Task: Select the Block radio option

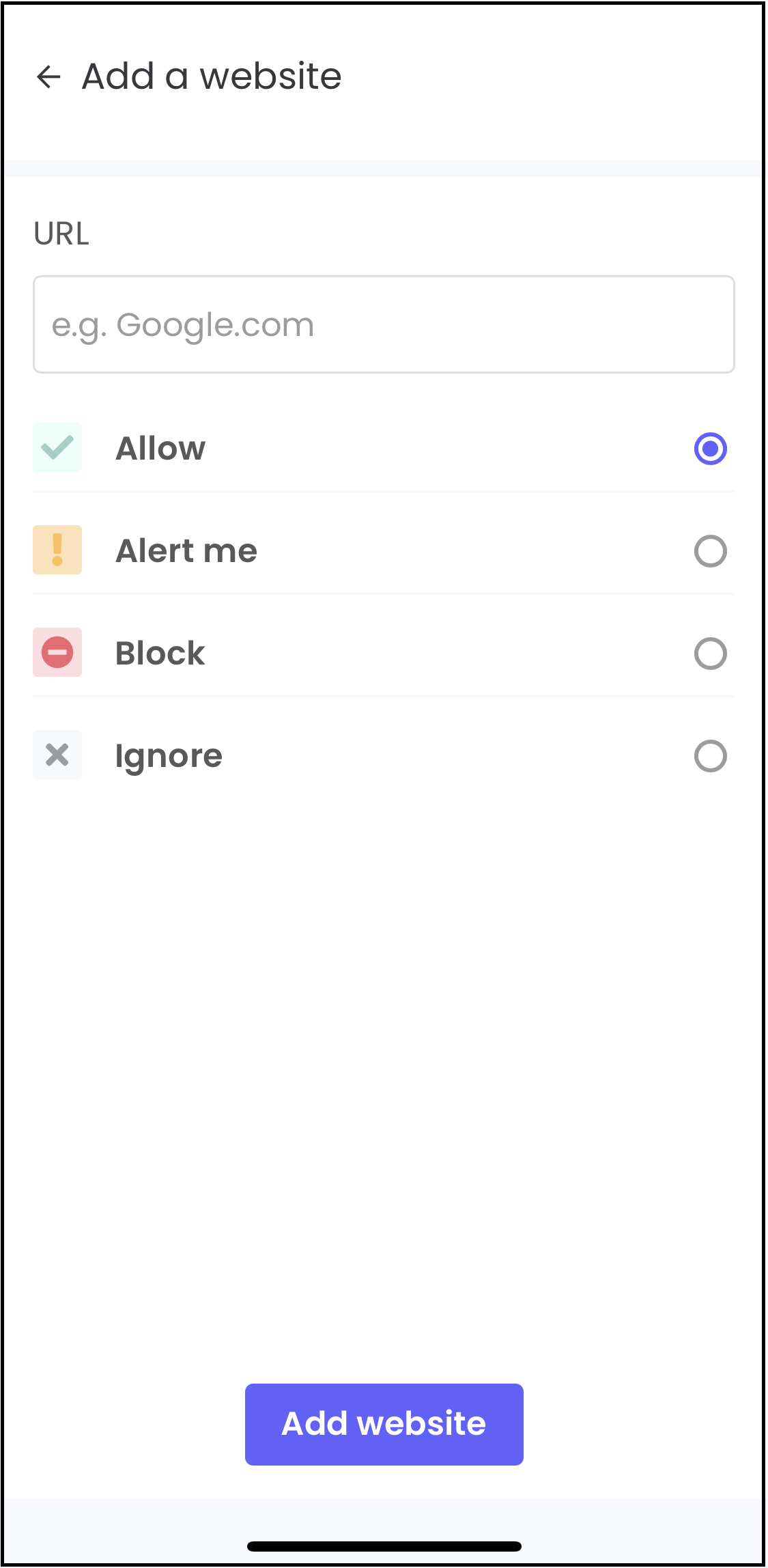Action: coord(710,654)
